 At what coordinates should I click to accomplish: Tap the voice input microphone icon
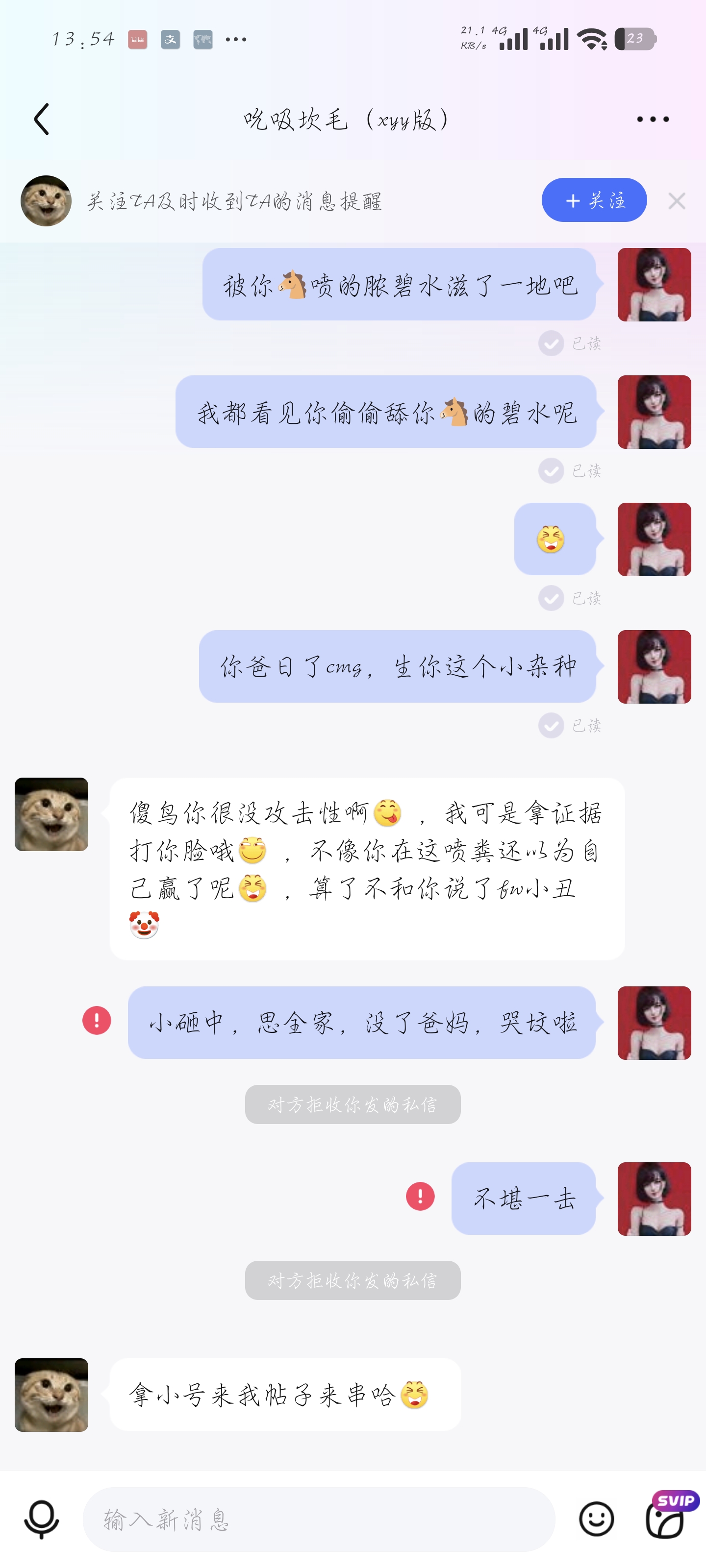coord(41,1519)
